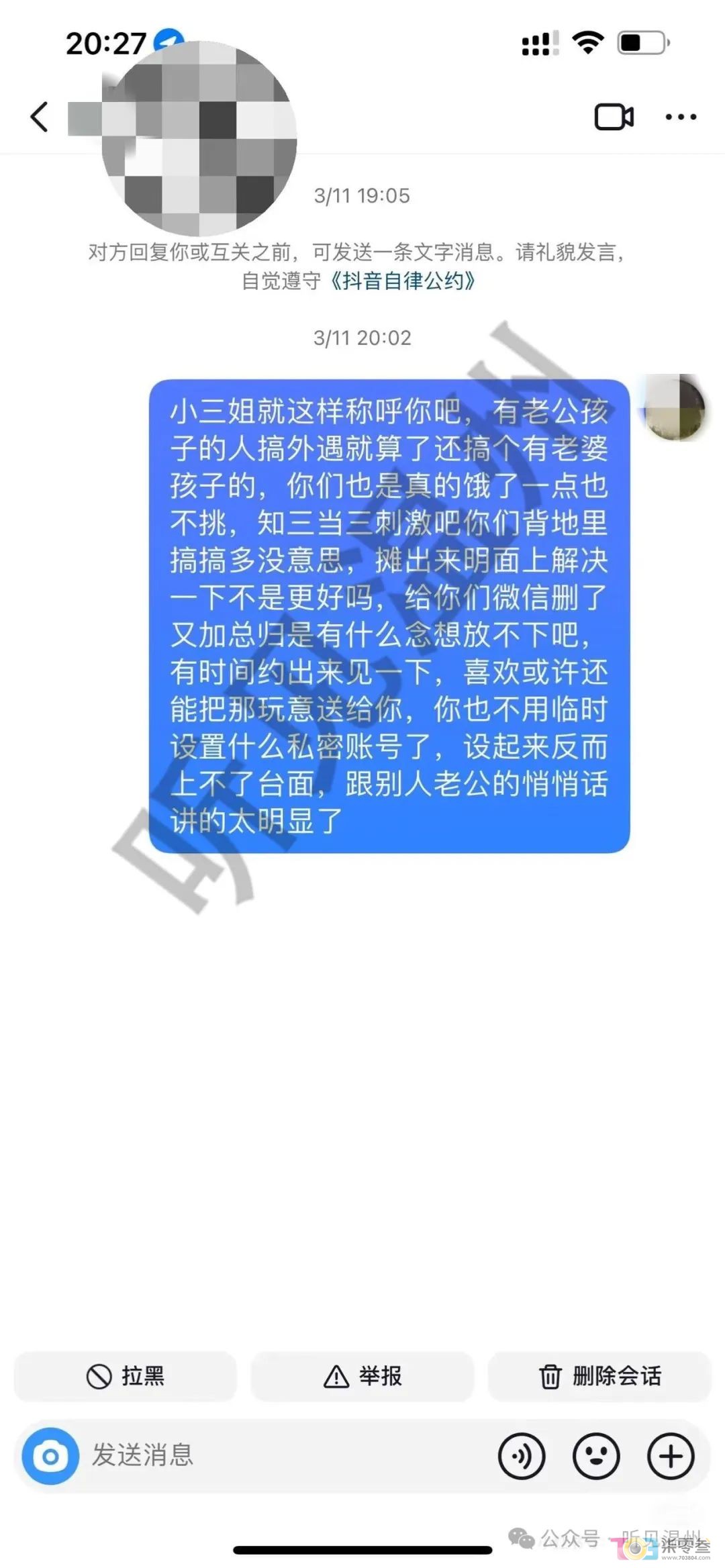Open the emoji picker
Viewport: 725px width, 1568px height.
pos(596,1456)
